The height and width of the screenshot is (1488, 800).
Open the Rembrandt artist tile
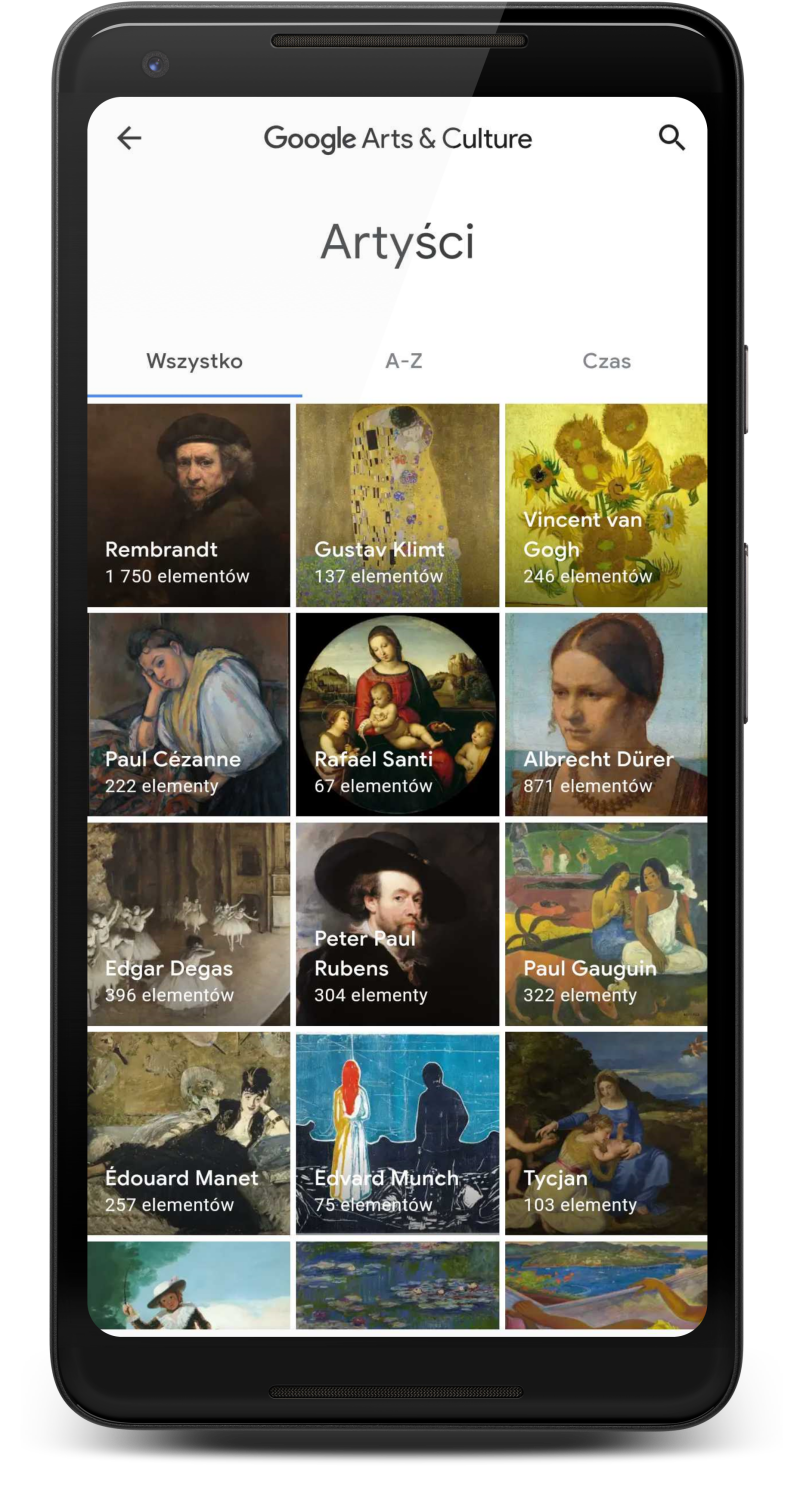pos(189,505)
